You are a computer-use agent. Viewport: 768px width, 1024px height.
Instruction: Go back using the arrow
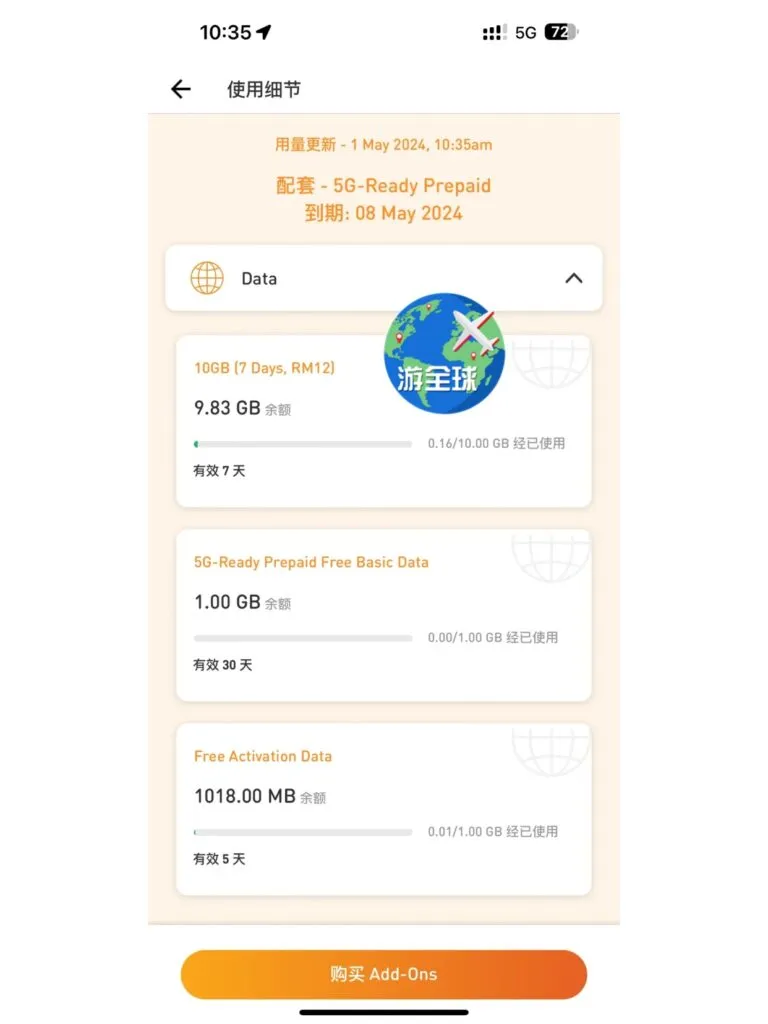click(180, 90)
